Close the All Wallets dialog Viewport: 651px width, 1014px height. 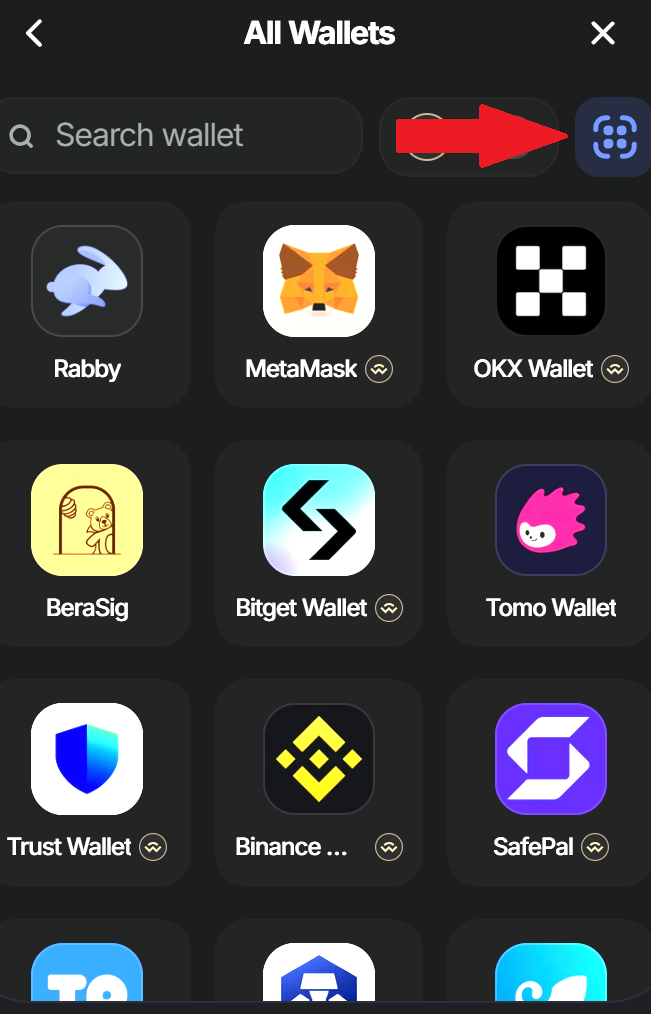pos(603,34)
